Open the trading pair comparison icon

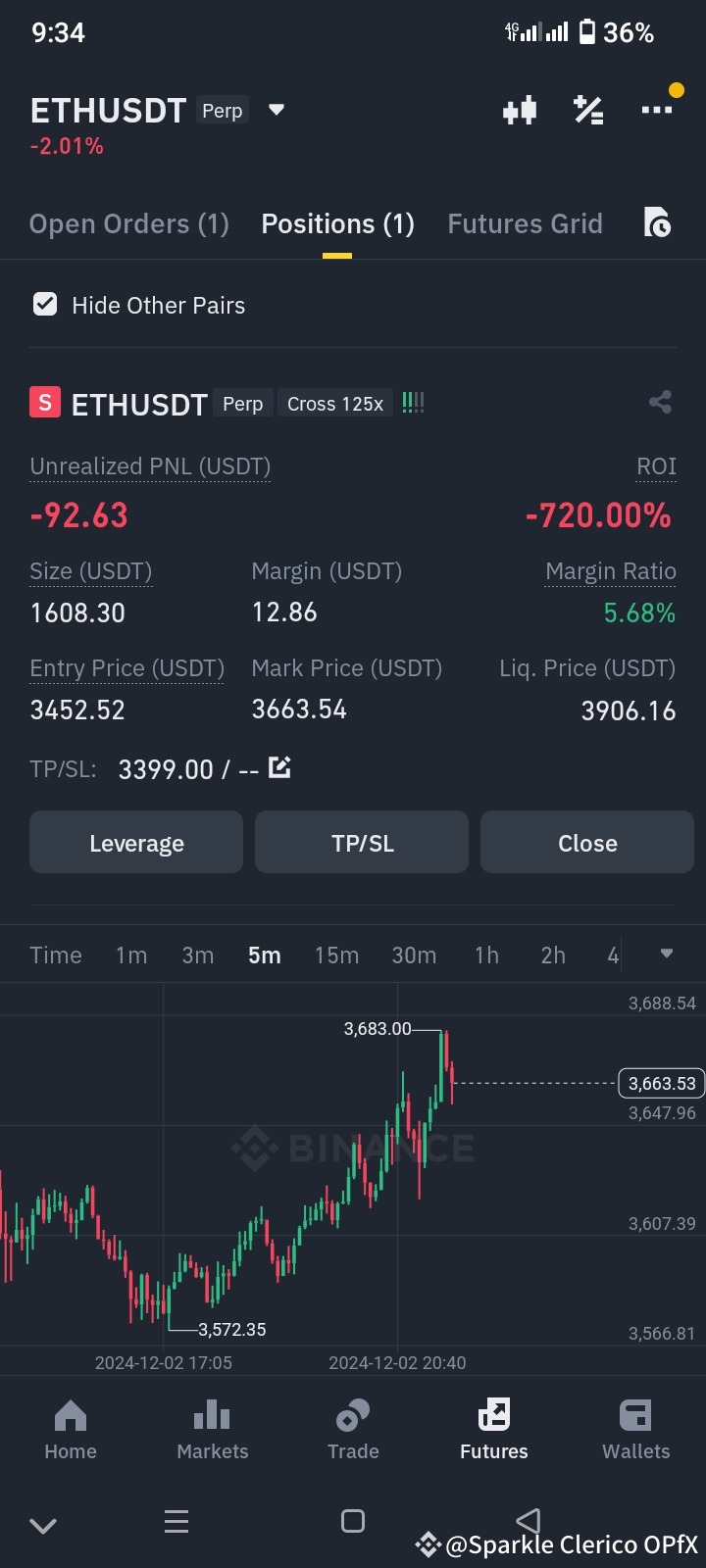click(520, 110)
